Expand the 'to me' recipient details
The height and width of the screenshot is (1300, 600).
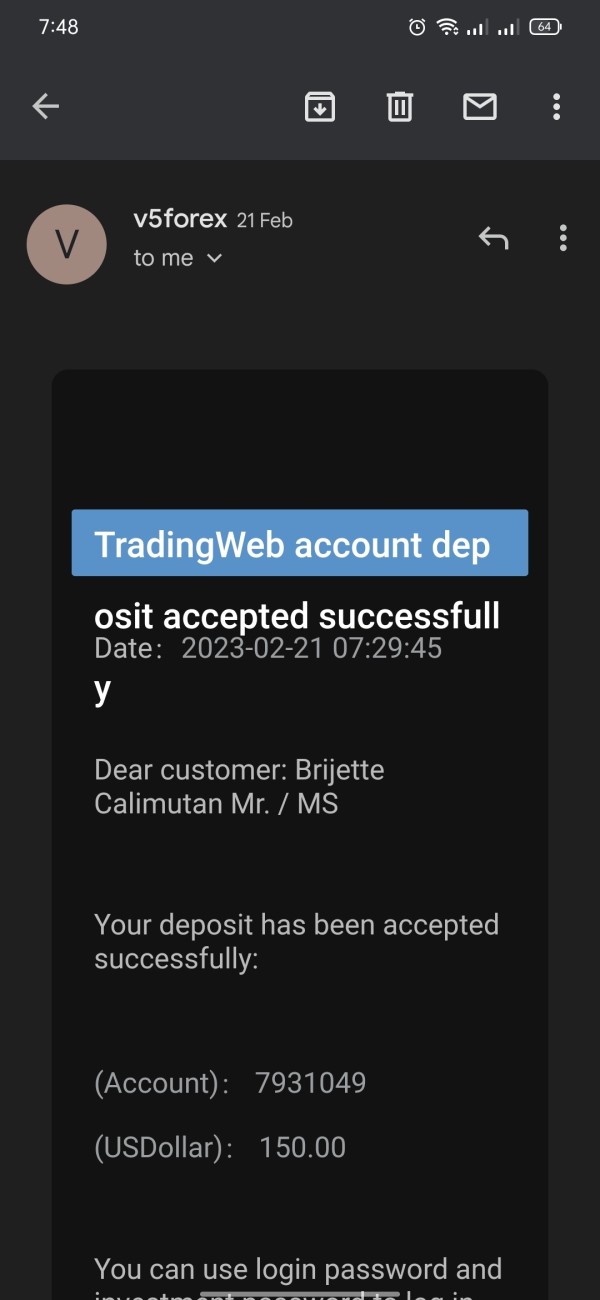[178, 258]
